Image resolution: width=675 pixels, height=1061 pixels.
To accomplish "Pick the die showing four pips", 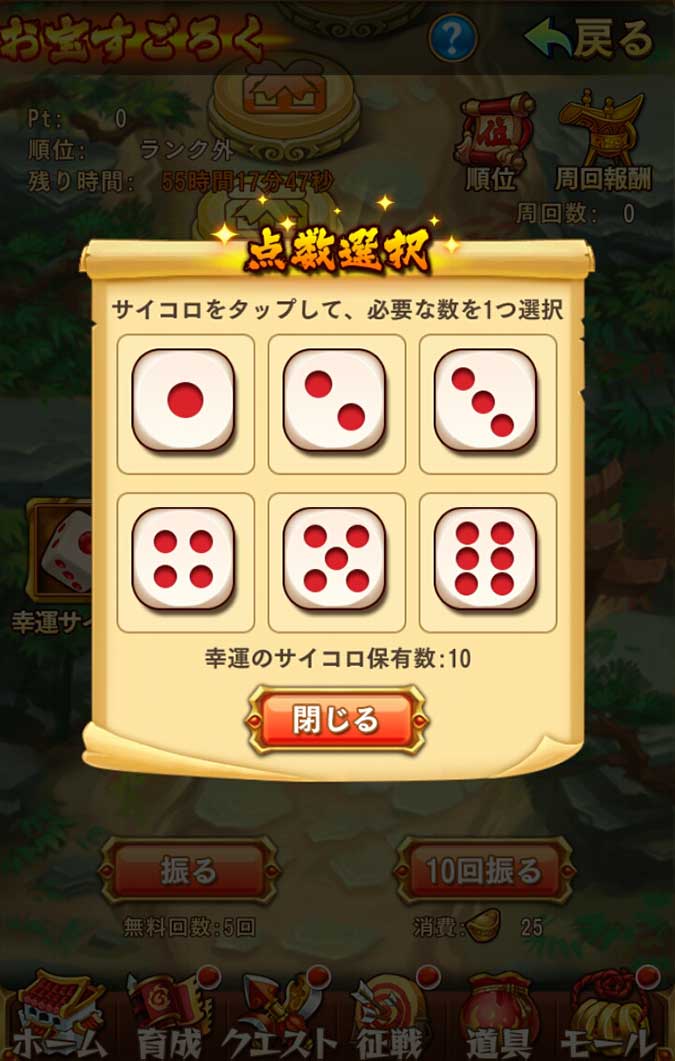I will tap(185, 561).
